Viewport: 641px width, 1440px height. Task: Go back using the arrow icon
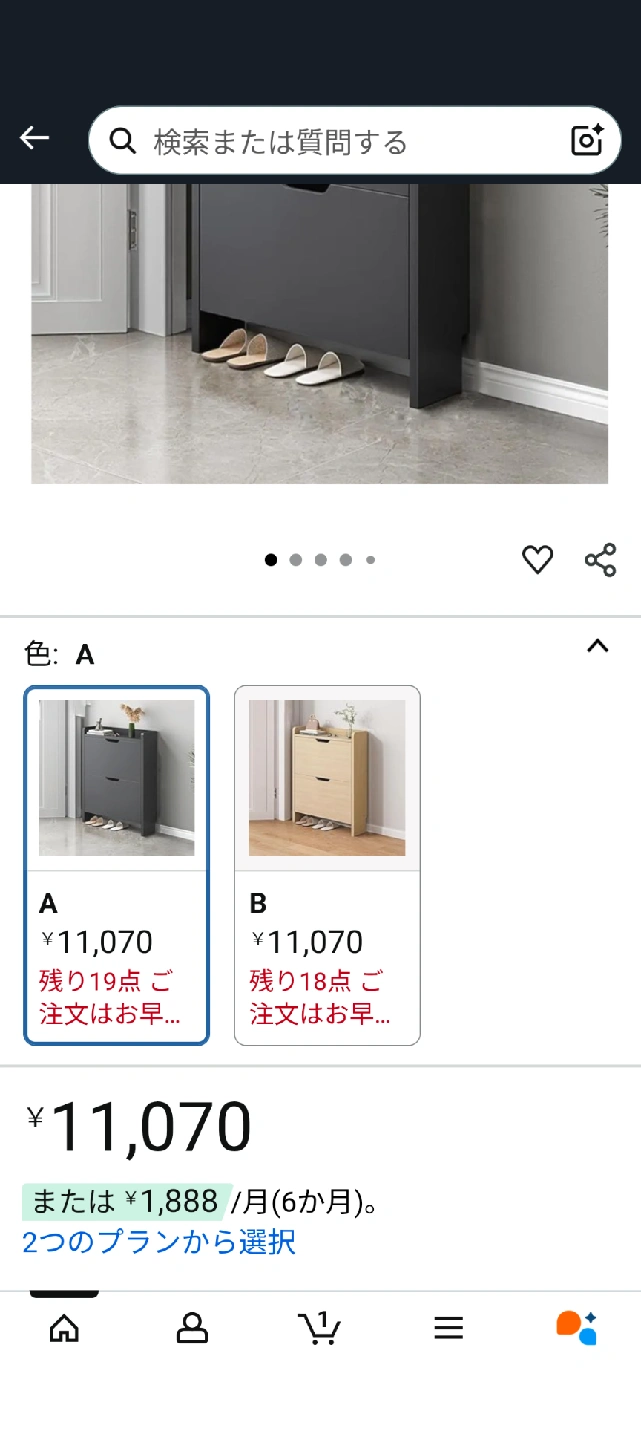34,138
